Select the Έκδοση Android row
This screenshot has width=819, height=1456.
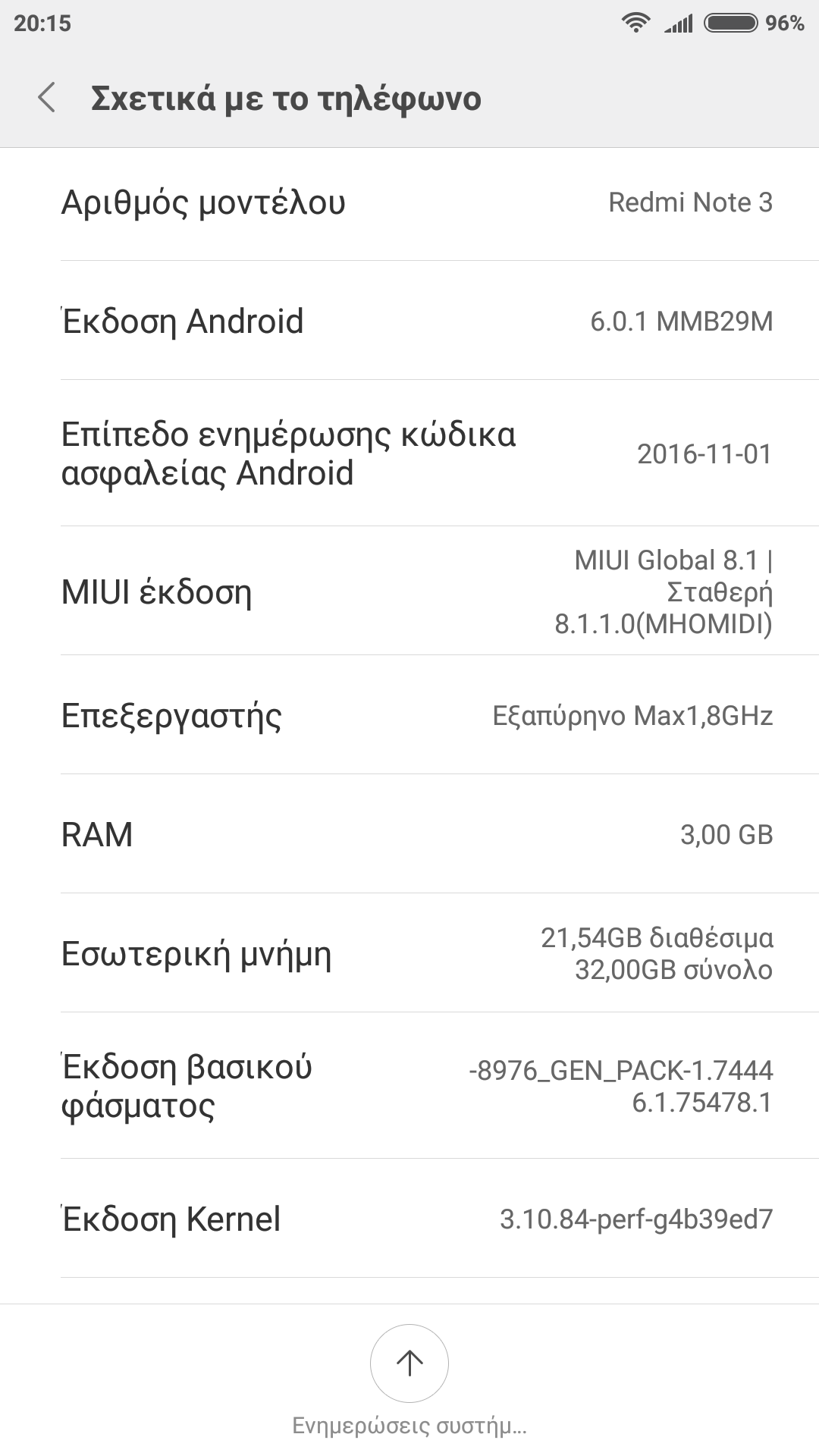coord(409,321)
